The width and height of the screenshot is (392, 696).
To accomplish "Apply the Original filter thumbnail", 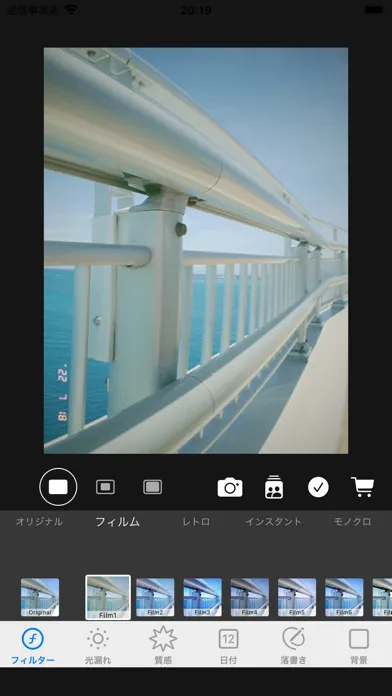I will tap(40, 597).
